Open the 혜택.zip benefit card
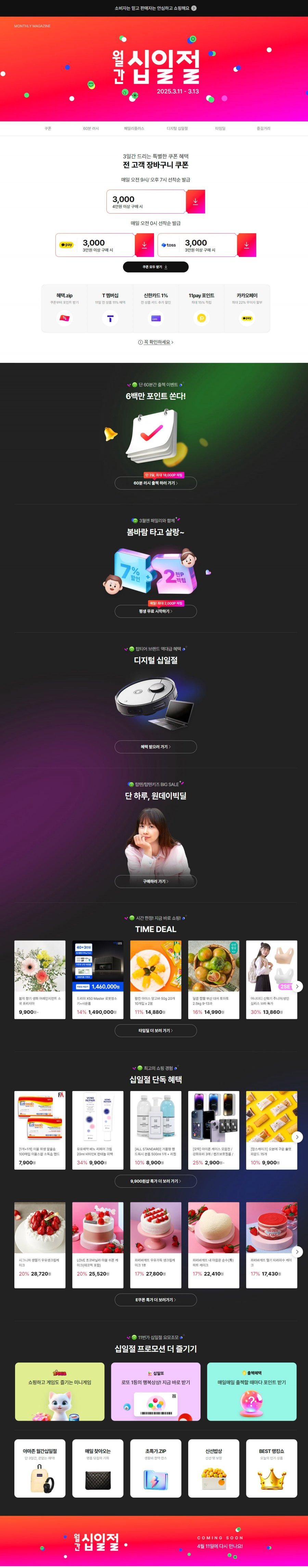The height and width of the screenshot is (1568, 308). [x=64, y=308]
